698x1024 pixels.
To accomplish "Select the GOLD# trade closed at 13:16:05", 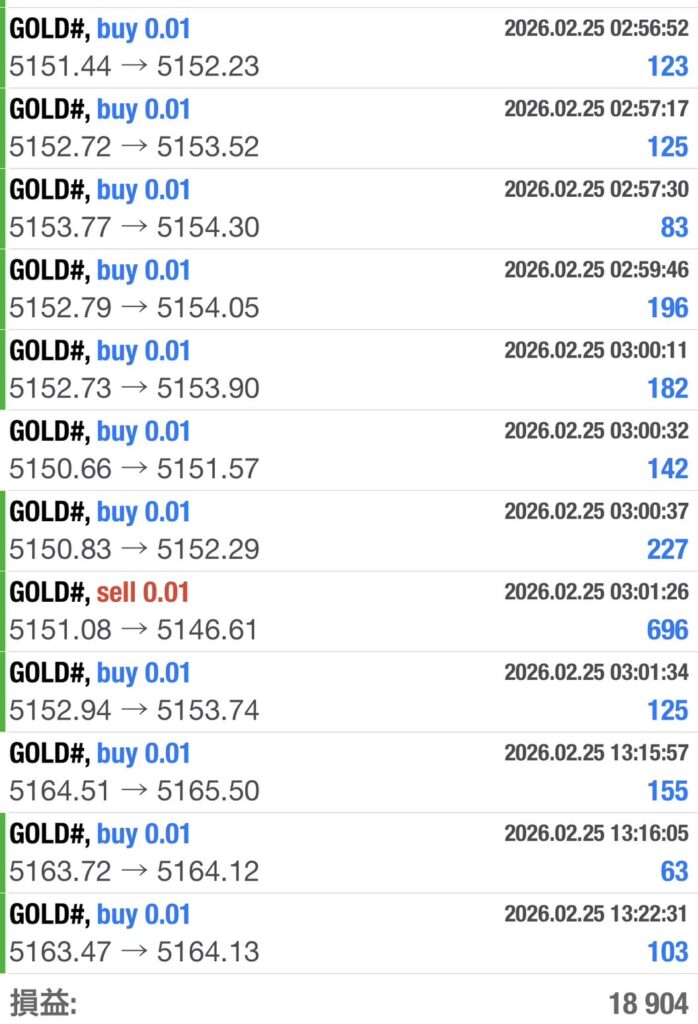I will click(349, 853).
